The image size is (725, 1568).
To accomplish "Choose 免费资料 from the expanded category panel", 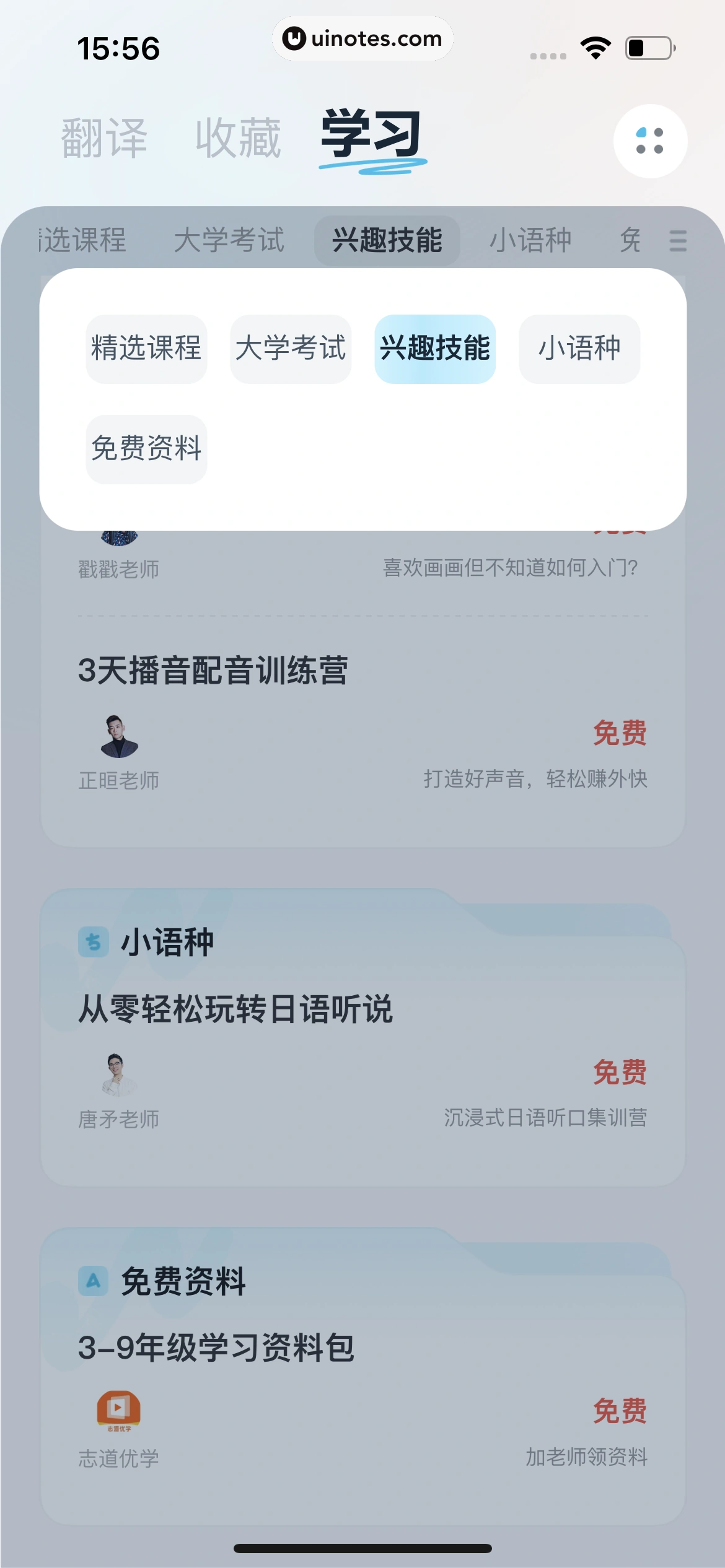I will click(146, 450).
